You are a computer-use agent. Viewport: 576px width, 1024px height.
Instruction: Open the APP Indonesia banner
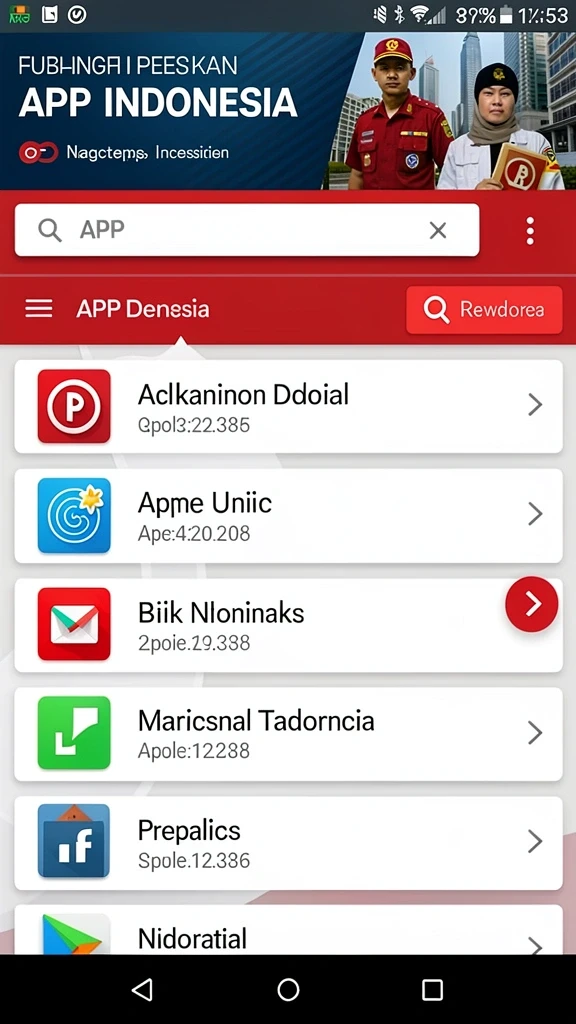tap(288, 111)
